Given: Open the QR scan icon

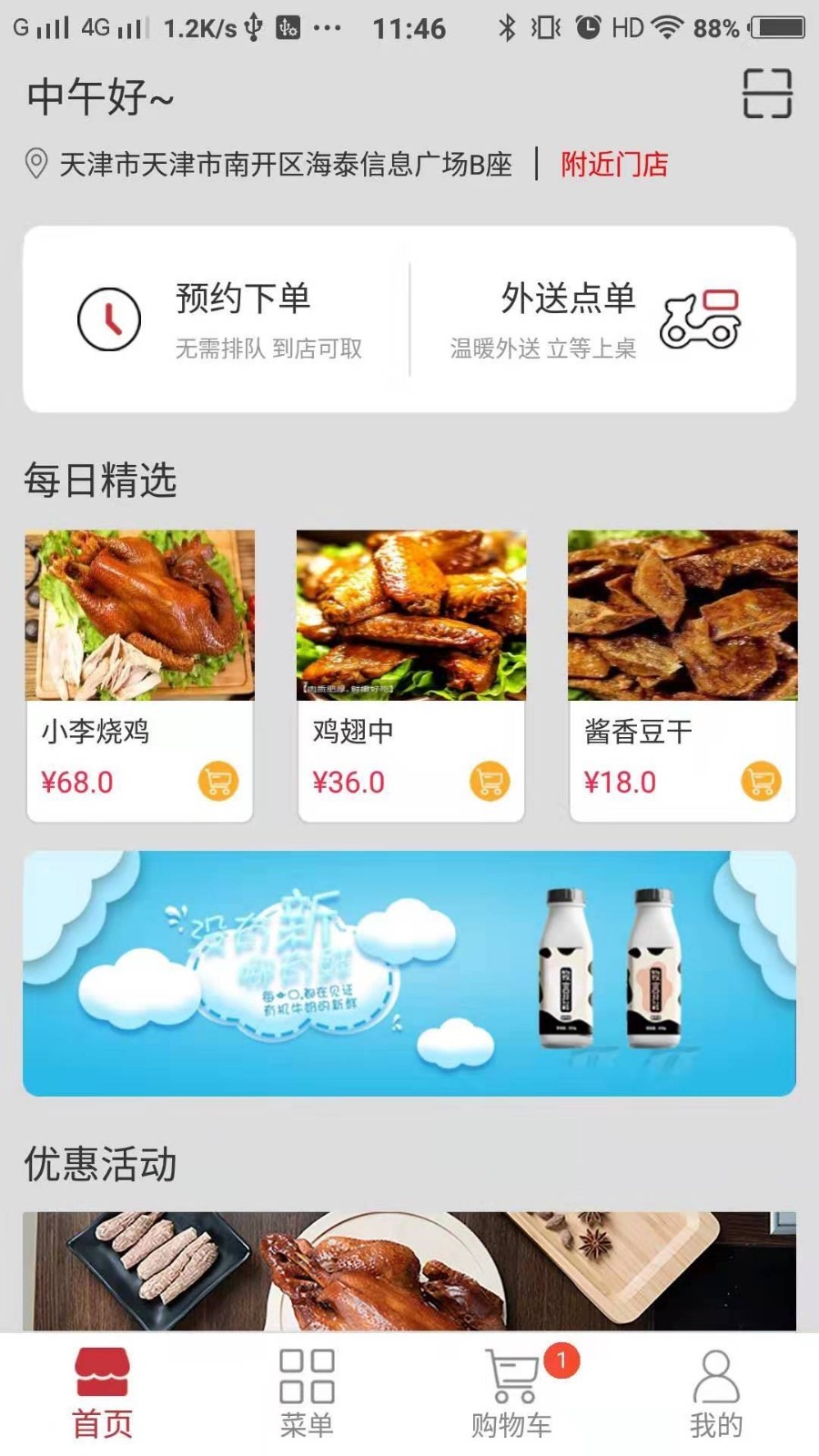Looking at the screenshot, I should 767,94.
